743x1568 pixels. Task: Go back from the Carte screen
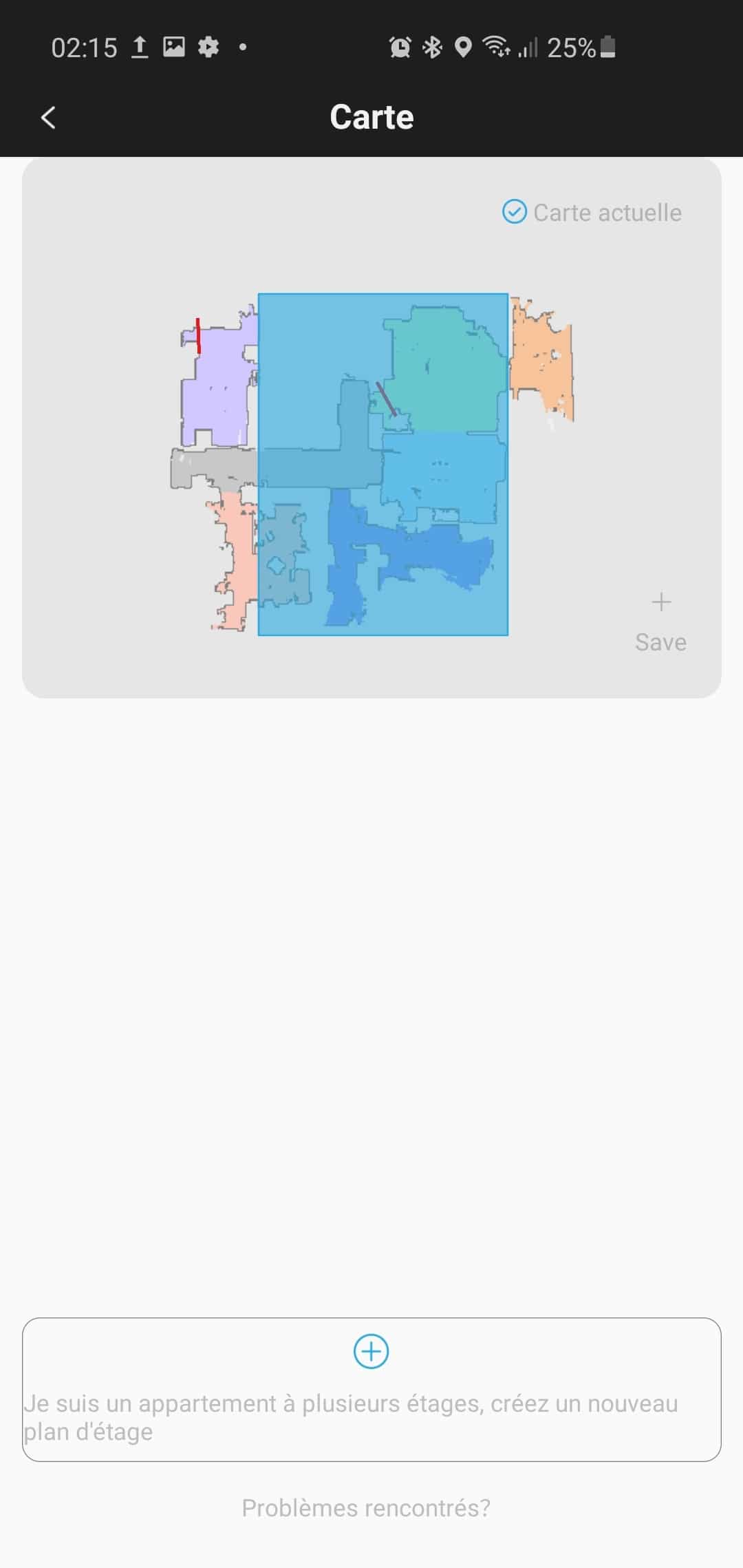click(x=48, y=118)
